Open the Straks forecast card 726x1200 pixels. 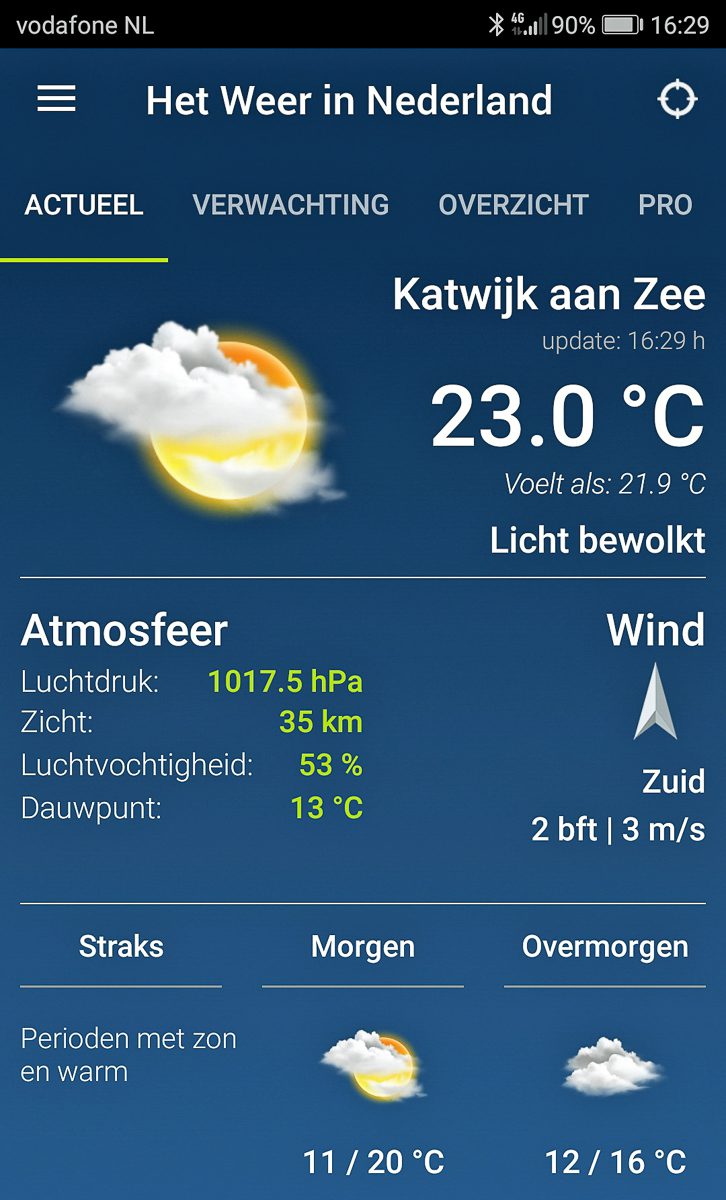(x=121, y=947)
